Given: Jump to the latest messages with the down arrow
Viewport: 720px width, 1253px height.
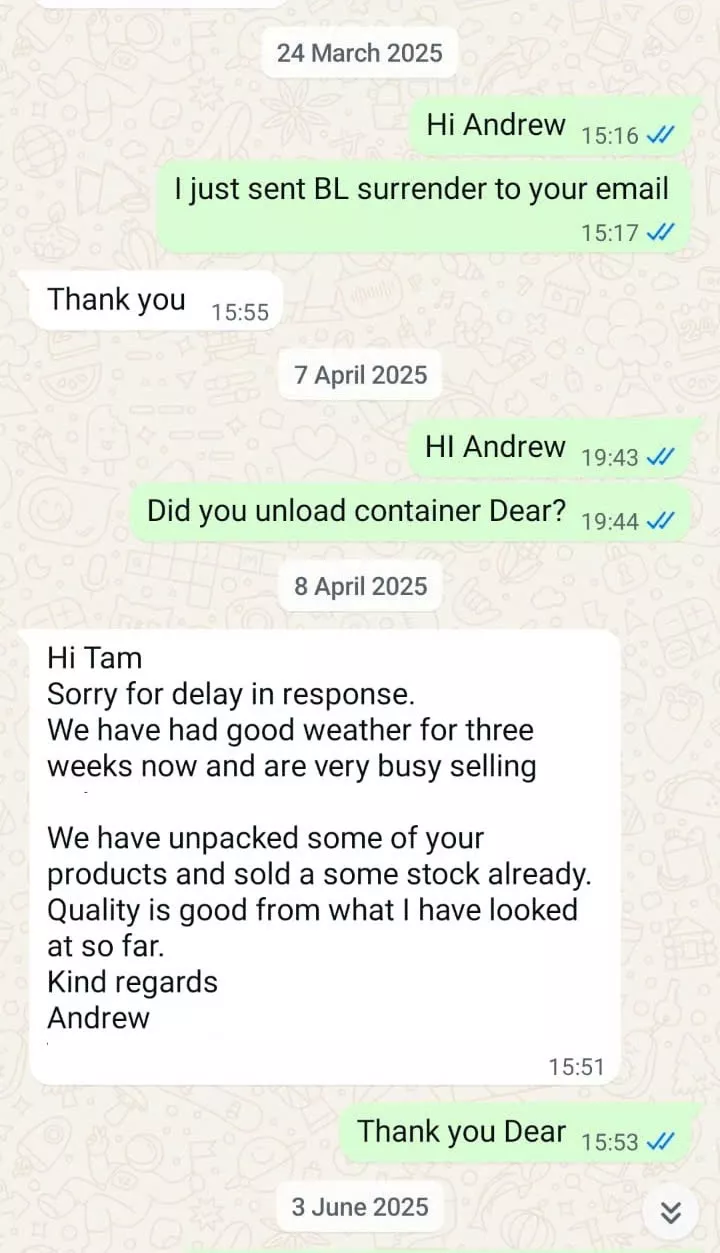Looking at the screenshot, I should click(x=671, y=1213).
